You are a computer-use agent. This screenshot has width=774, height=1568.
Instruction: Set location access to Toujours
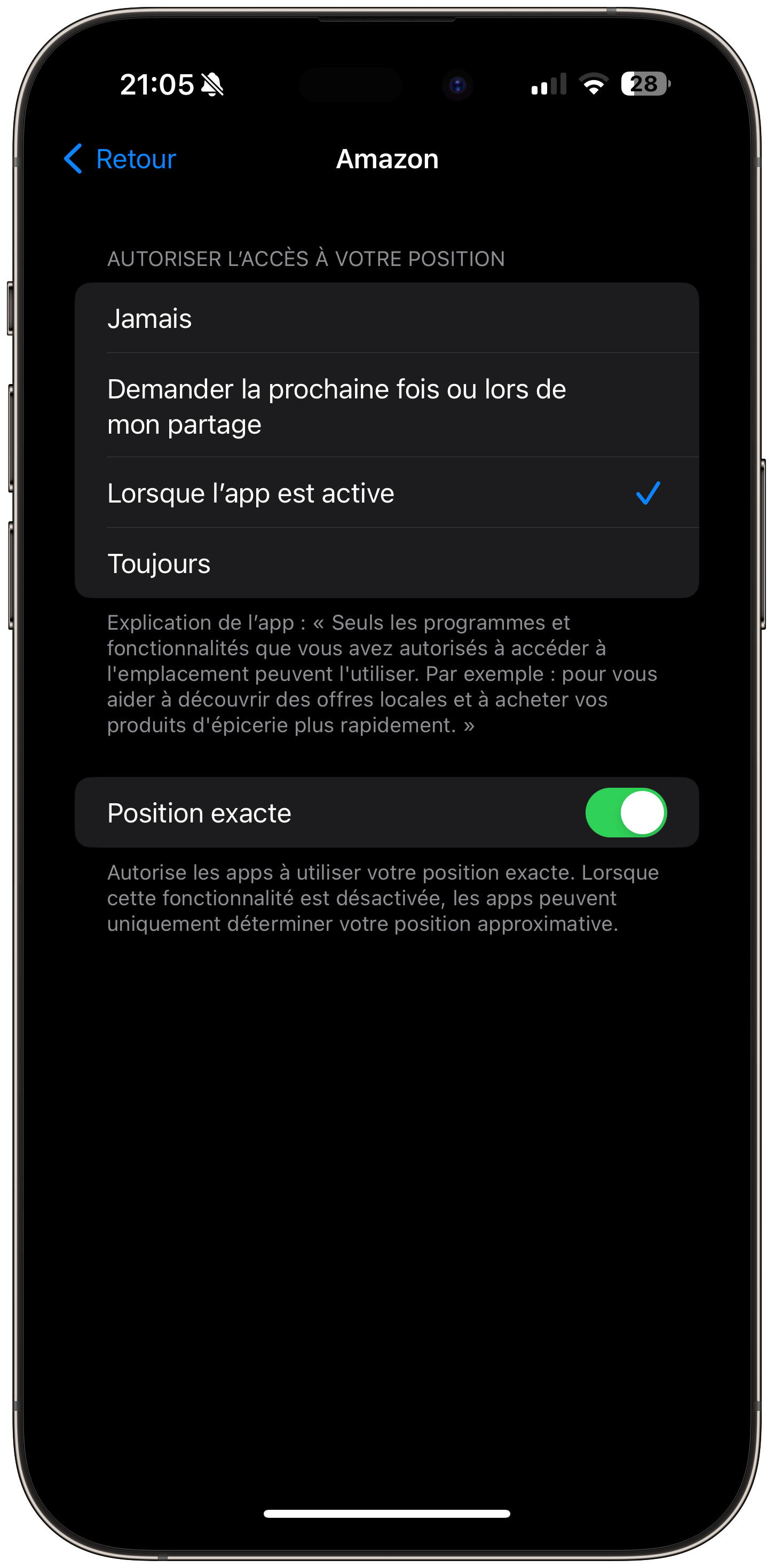pos(387,563)
